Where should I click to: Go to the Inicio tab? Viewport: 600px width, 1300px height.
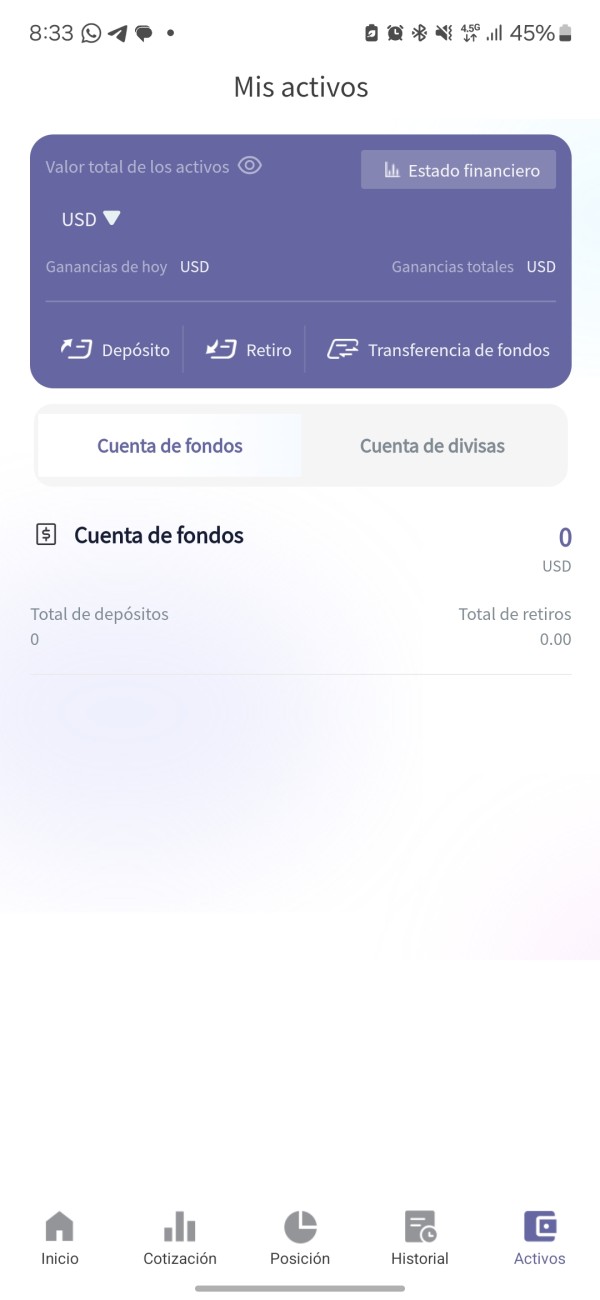point(60,1239)
